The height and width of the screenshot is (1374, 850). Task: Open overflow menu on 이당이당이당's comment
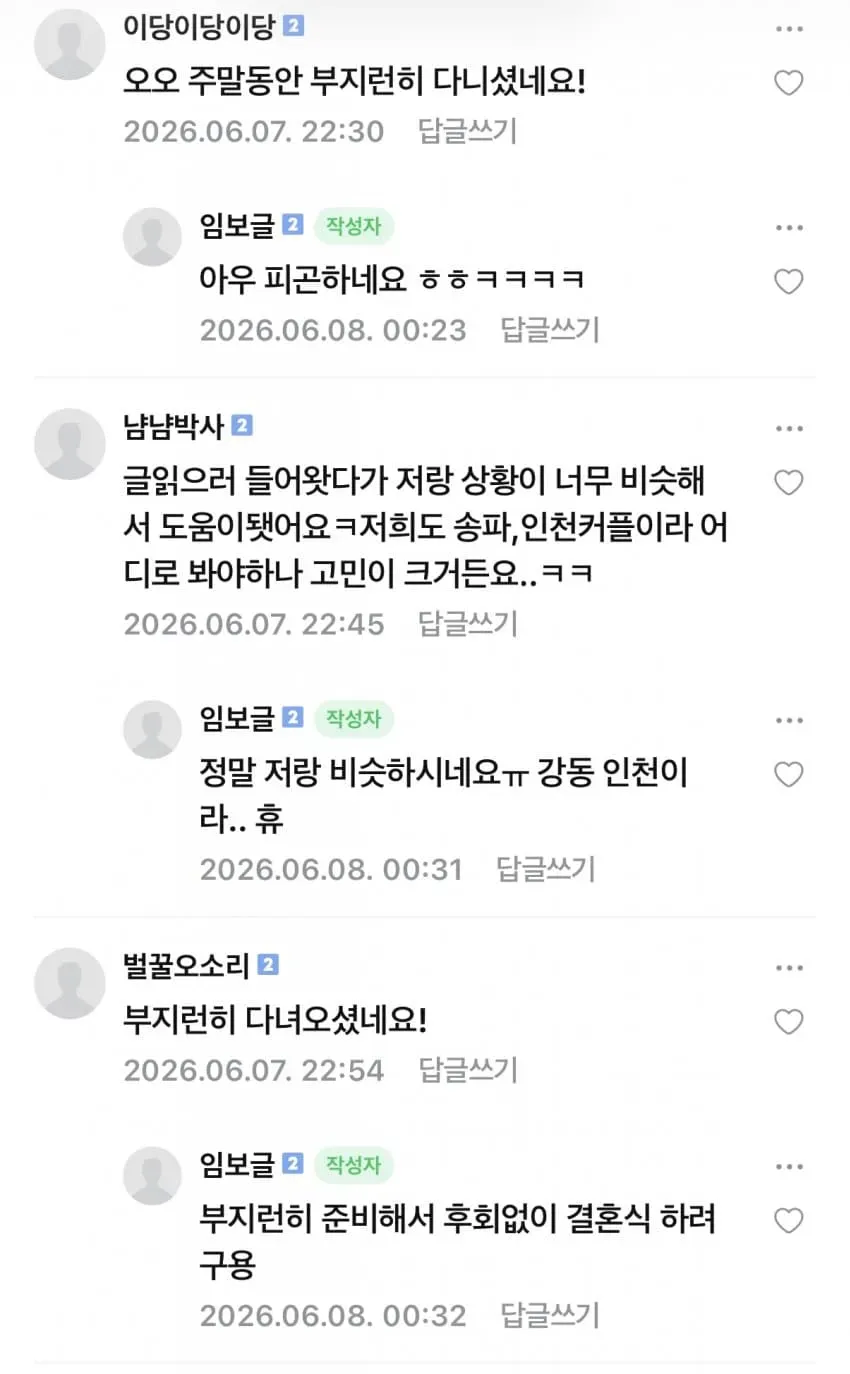coord(789,29)
